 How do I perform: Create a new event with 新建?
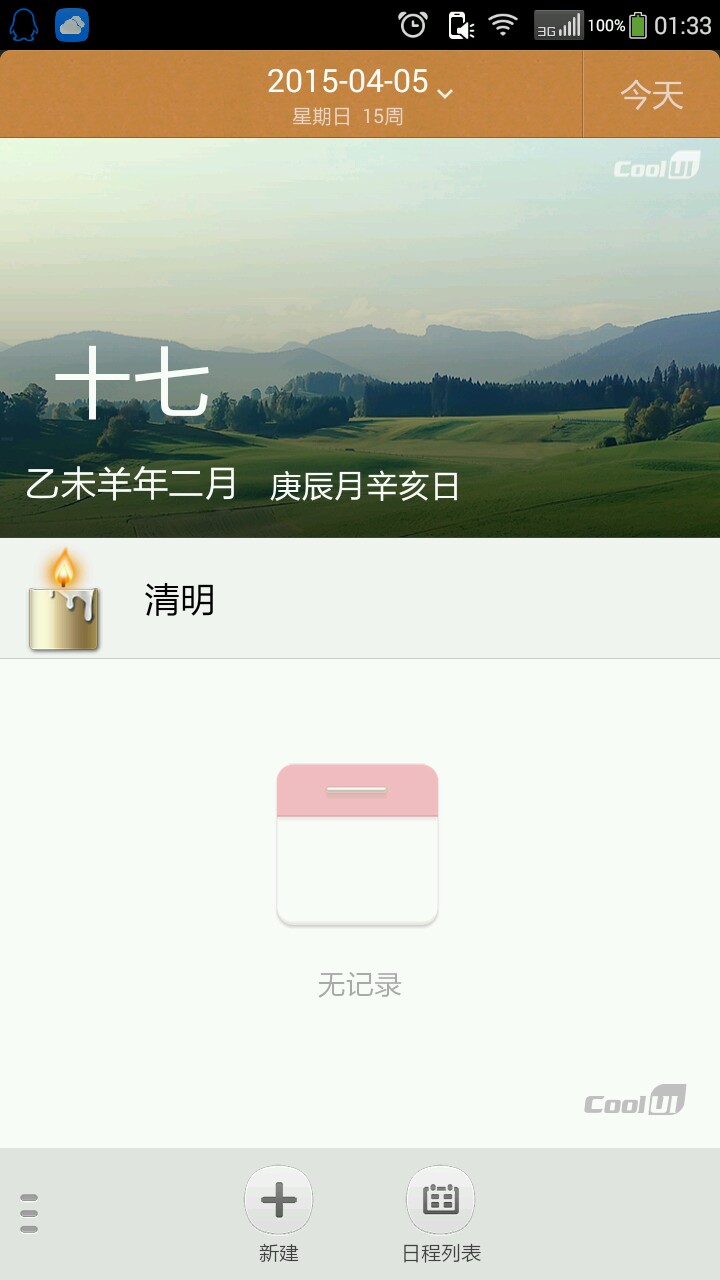(x=279, y=1201)
